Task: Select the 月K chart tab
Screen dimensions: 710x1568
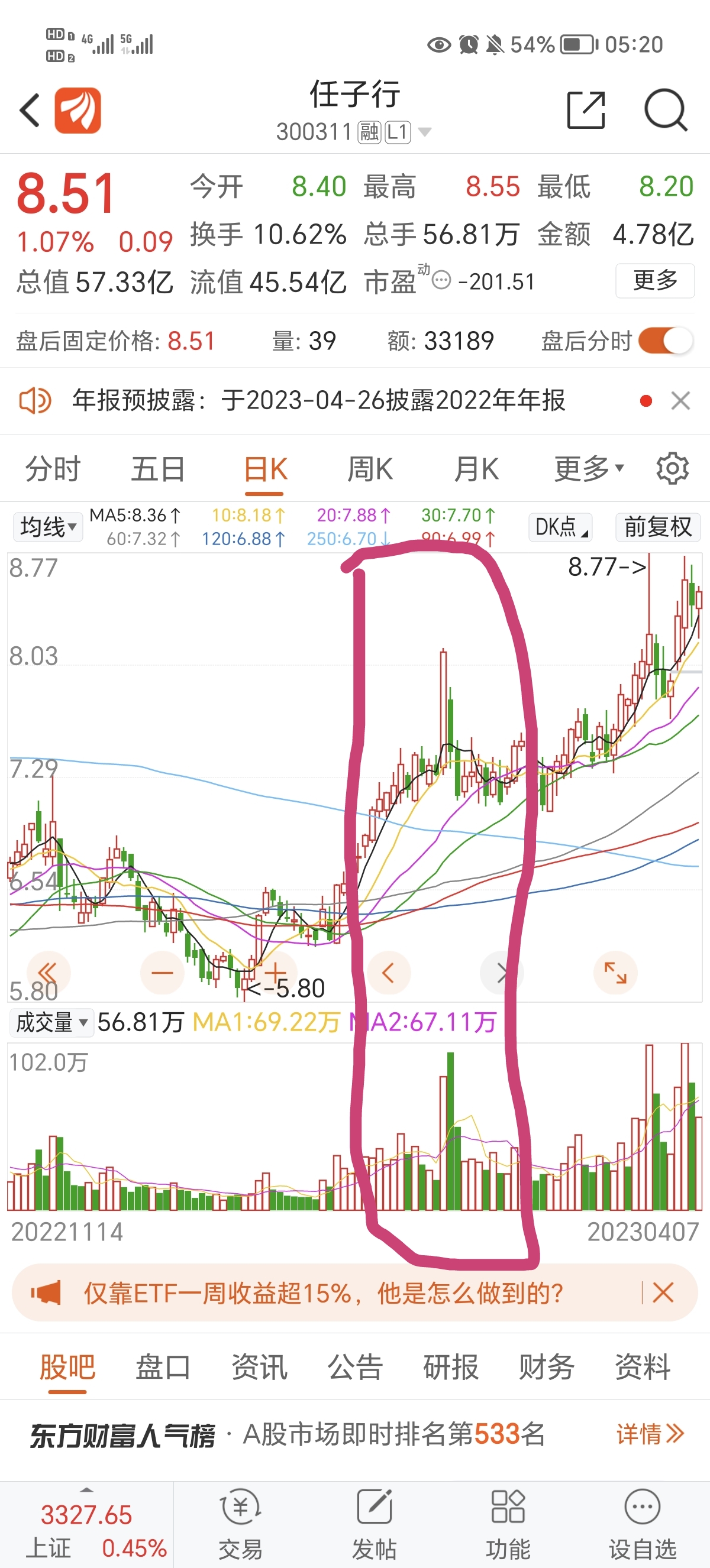Action: click(476, 469)
